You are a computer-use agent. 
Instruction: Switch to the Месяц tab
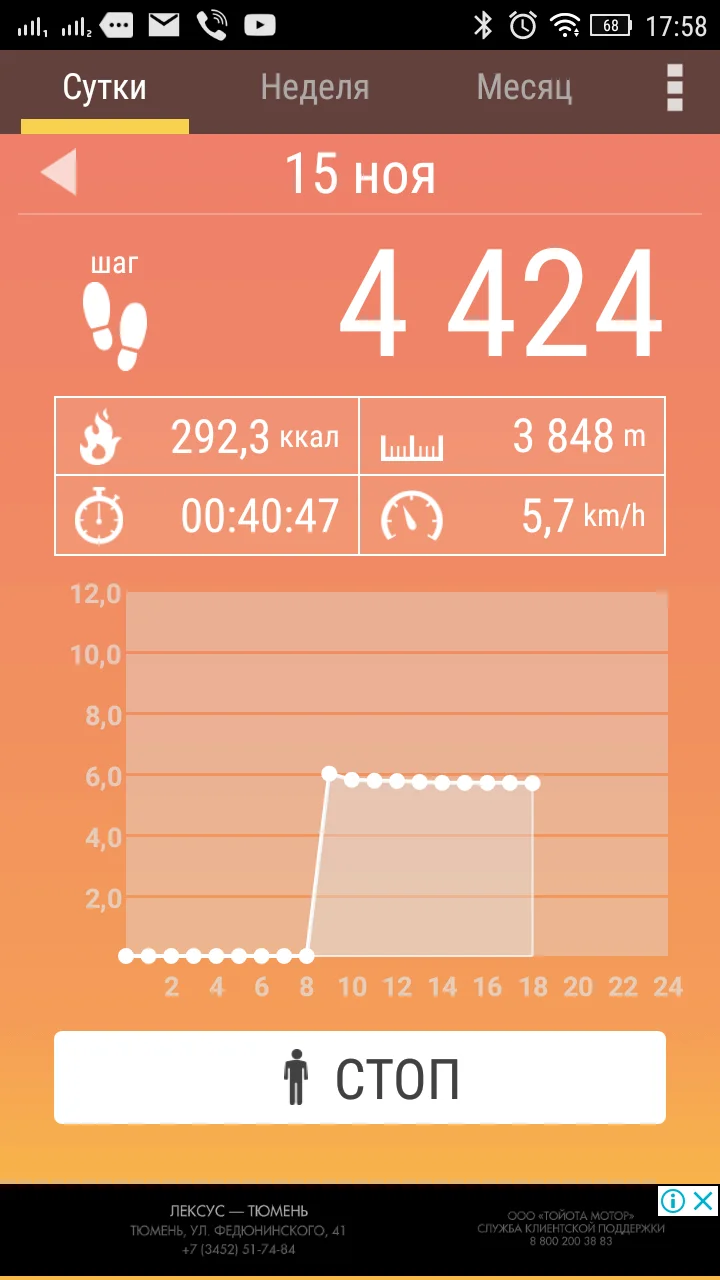pyautogui.click(x=524, y=88)
